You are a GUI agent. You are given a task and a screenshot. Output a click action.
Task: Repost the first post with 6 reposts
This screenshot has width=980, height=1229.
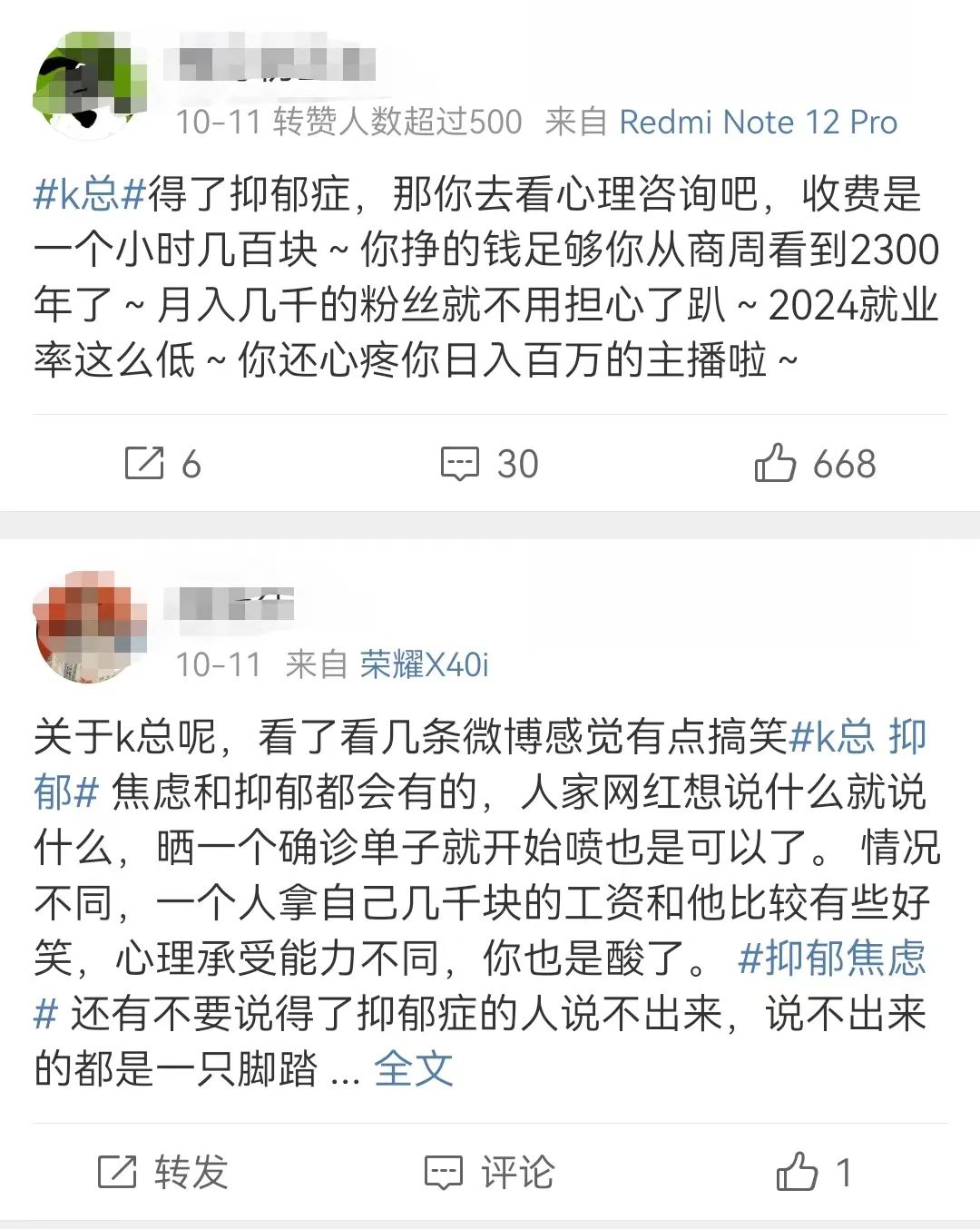click(162, 464)
